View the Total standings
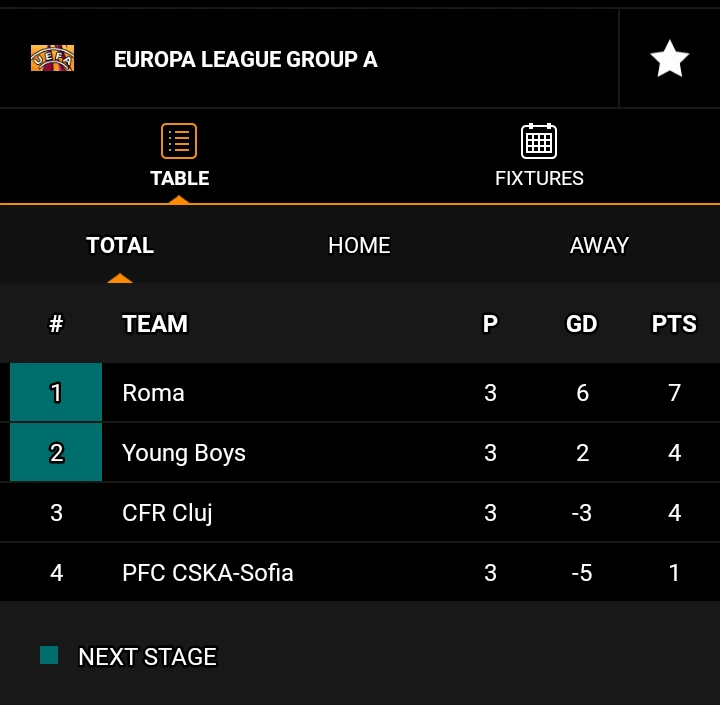Screen dimensions: 720x705 (120, 246)
